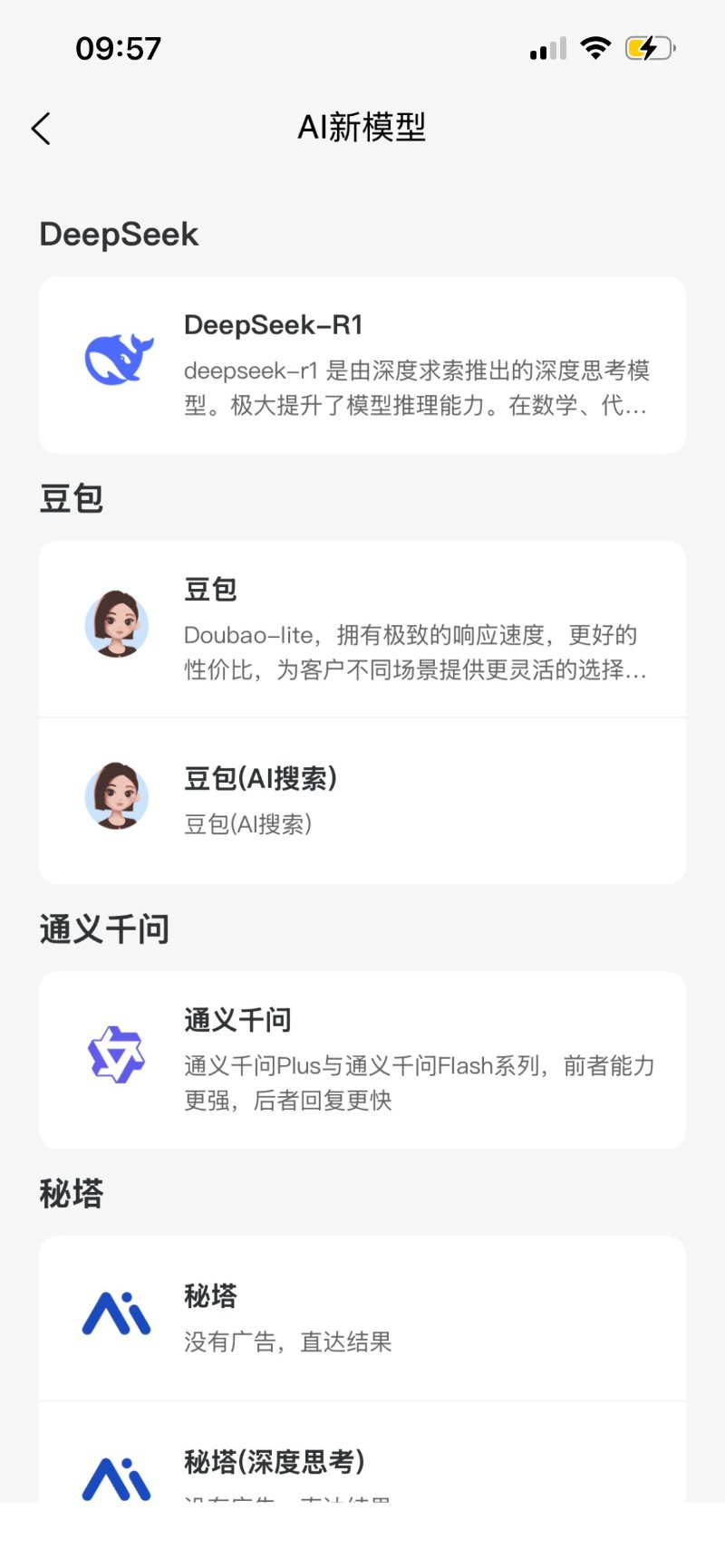The height and width of the screenshot is (1568, 725).
Task: Go back from the AI新模型 page
Action: [x=41, y=129]
